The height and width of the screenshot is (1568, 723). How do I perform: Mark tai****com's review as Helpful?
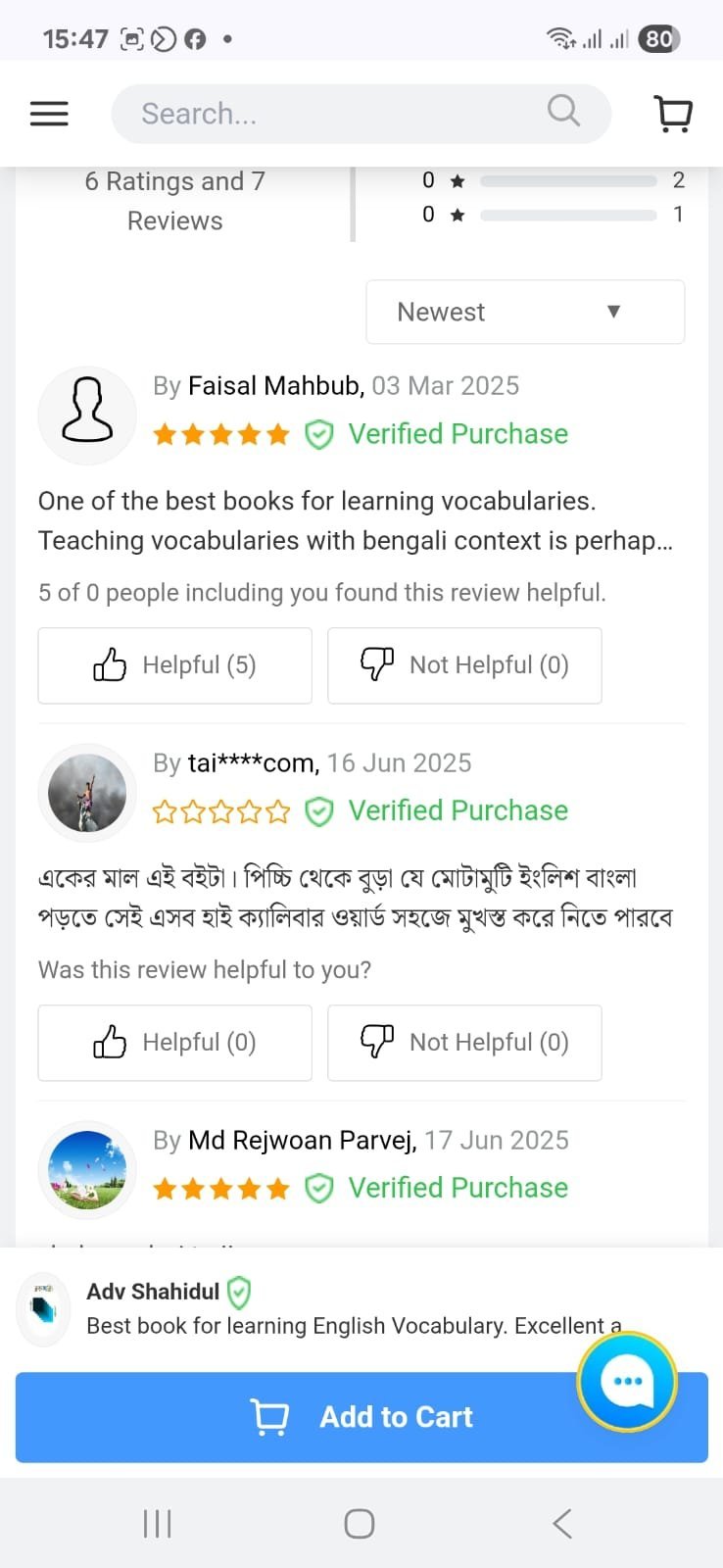pos(175,1043)
